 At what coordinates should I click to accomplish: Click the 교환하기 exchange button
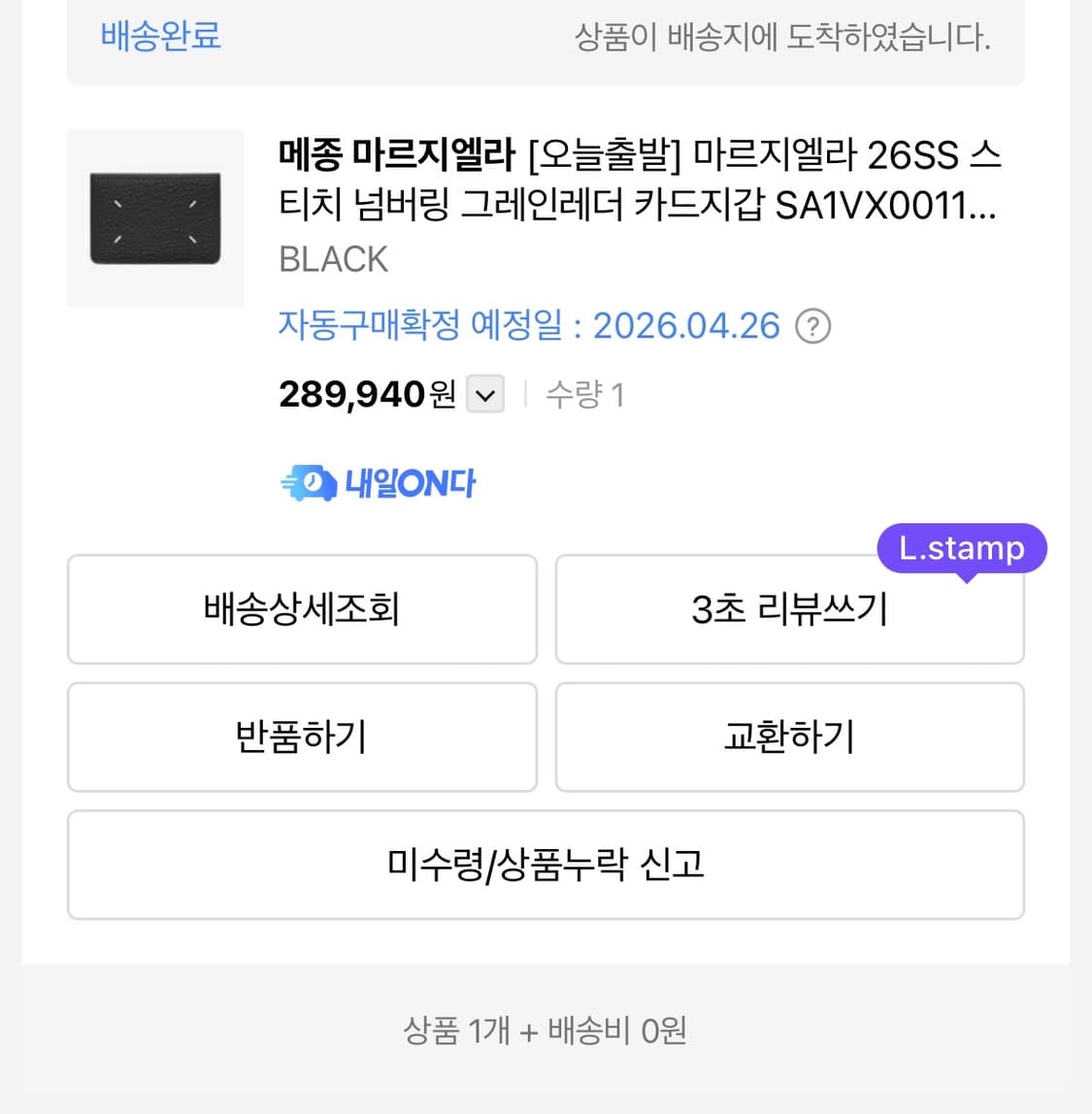click(x=789, y=737)
